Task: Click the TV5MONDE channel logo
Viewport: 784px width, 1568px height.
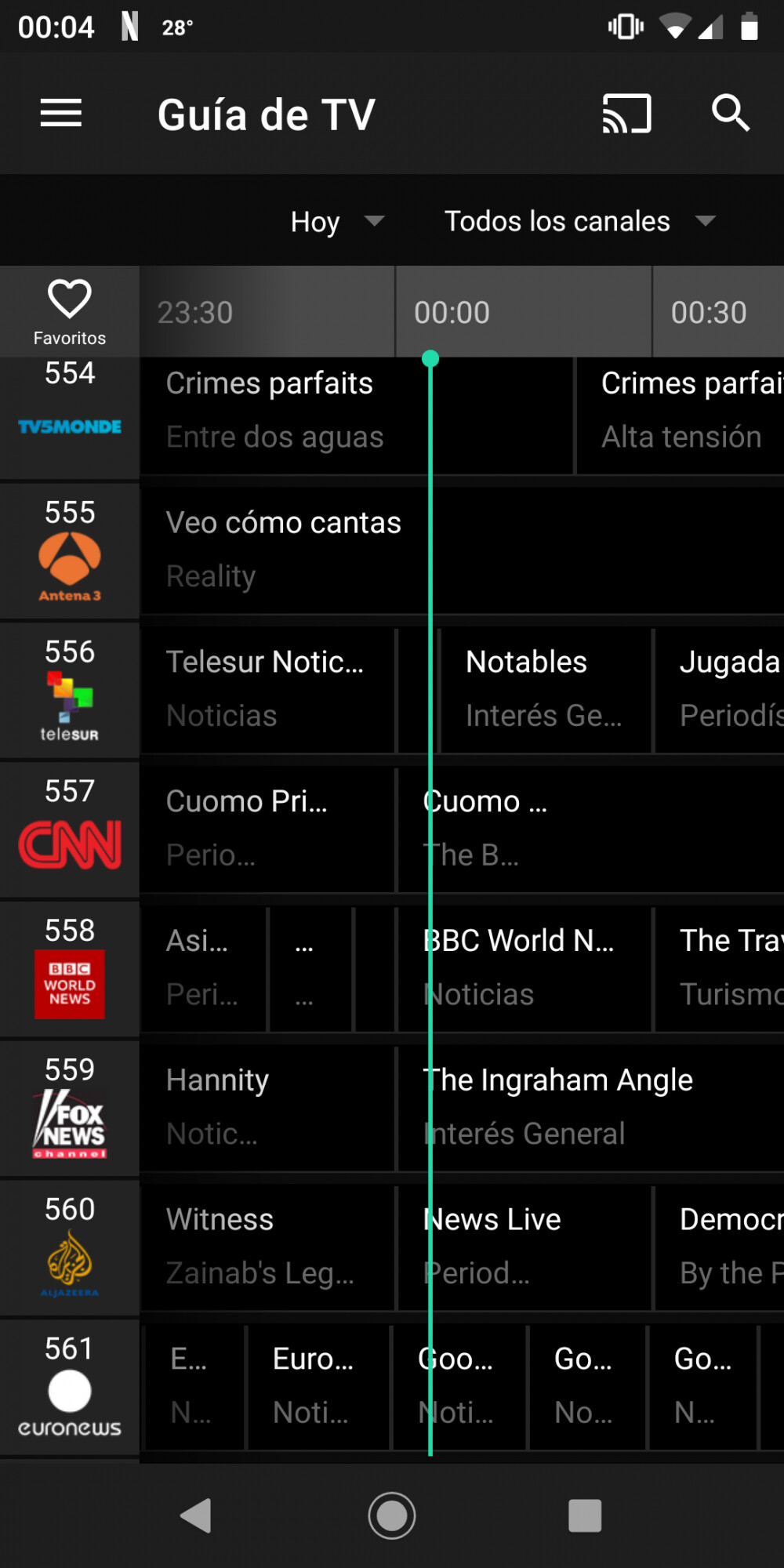Action: click(x=69, y=427)
